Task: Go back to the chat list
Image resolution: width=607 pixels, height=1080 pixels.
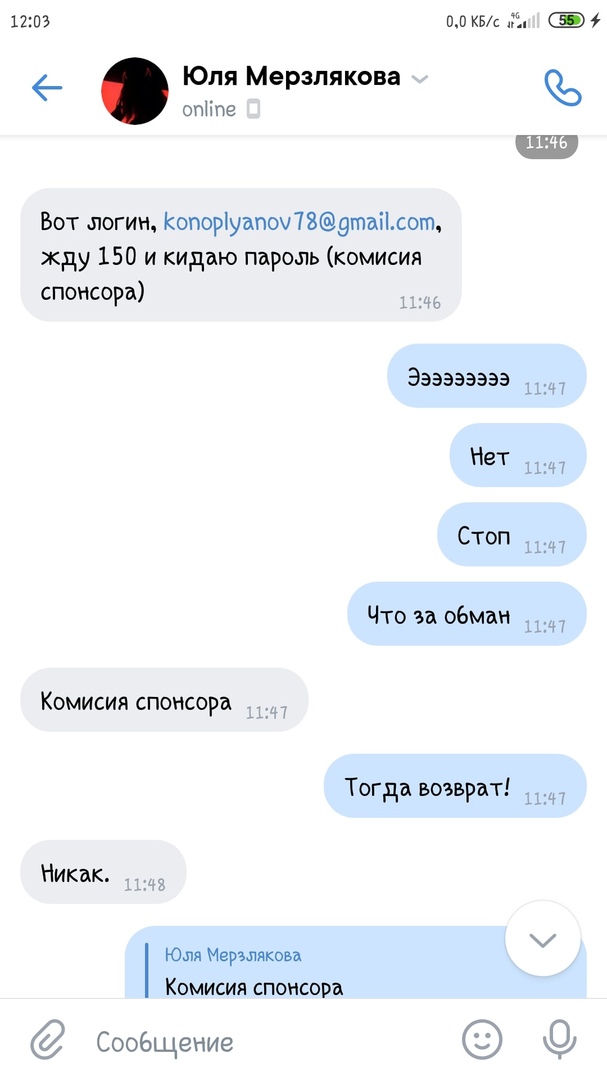Action: 47,88
